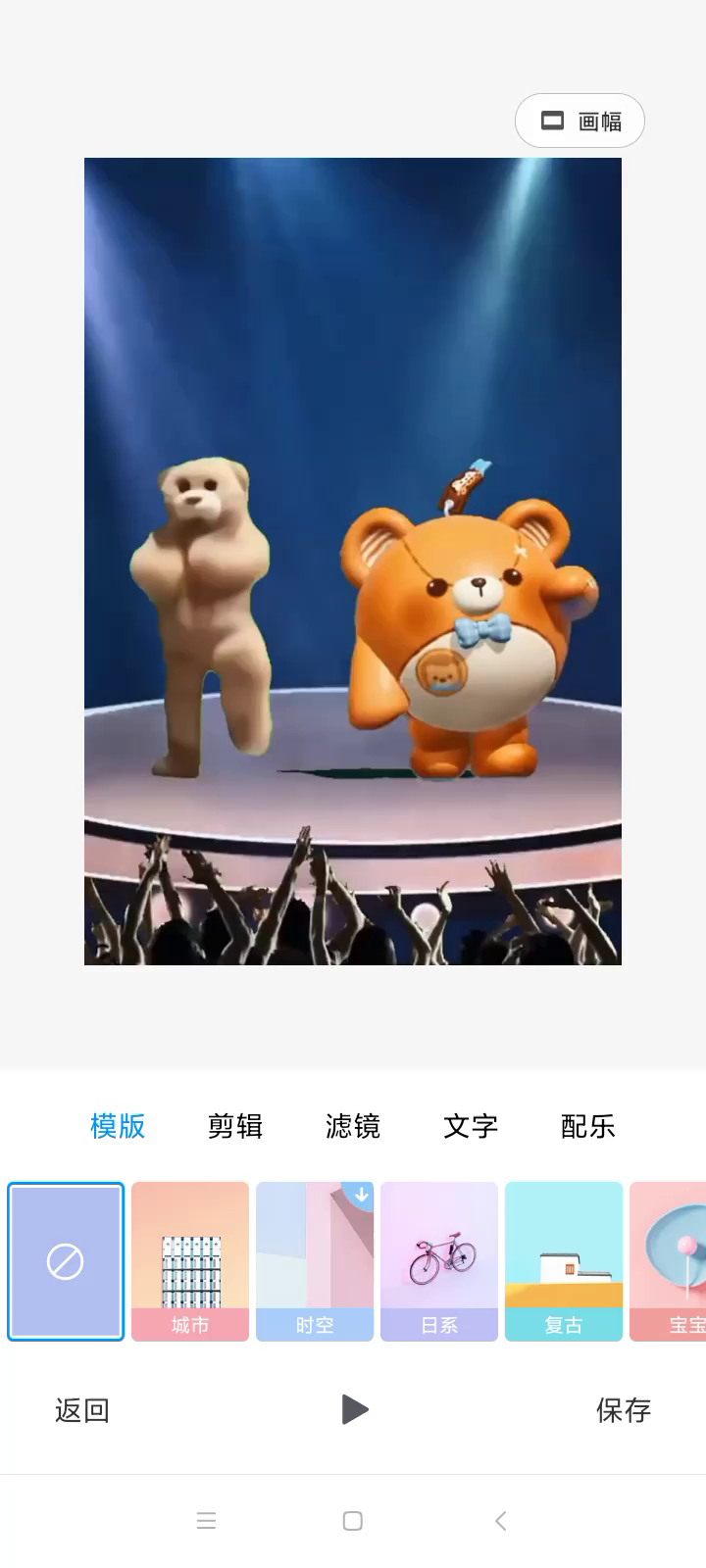Switch to the 文字 text tab
The image size is (706, 1568).
471,1126
